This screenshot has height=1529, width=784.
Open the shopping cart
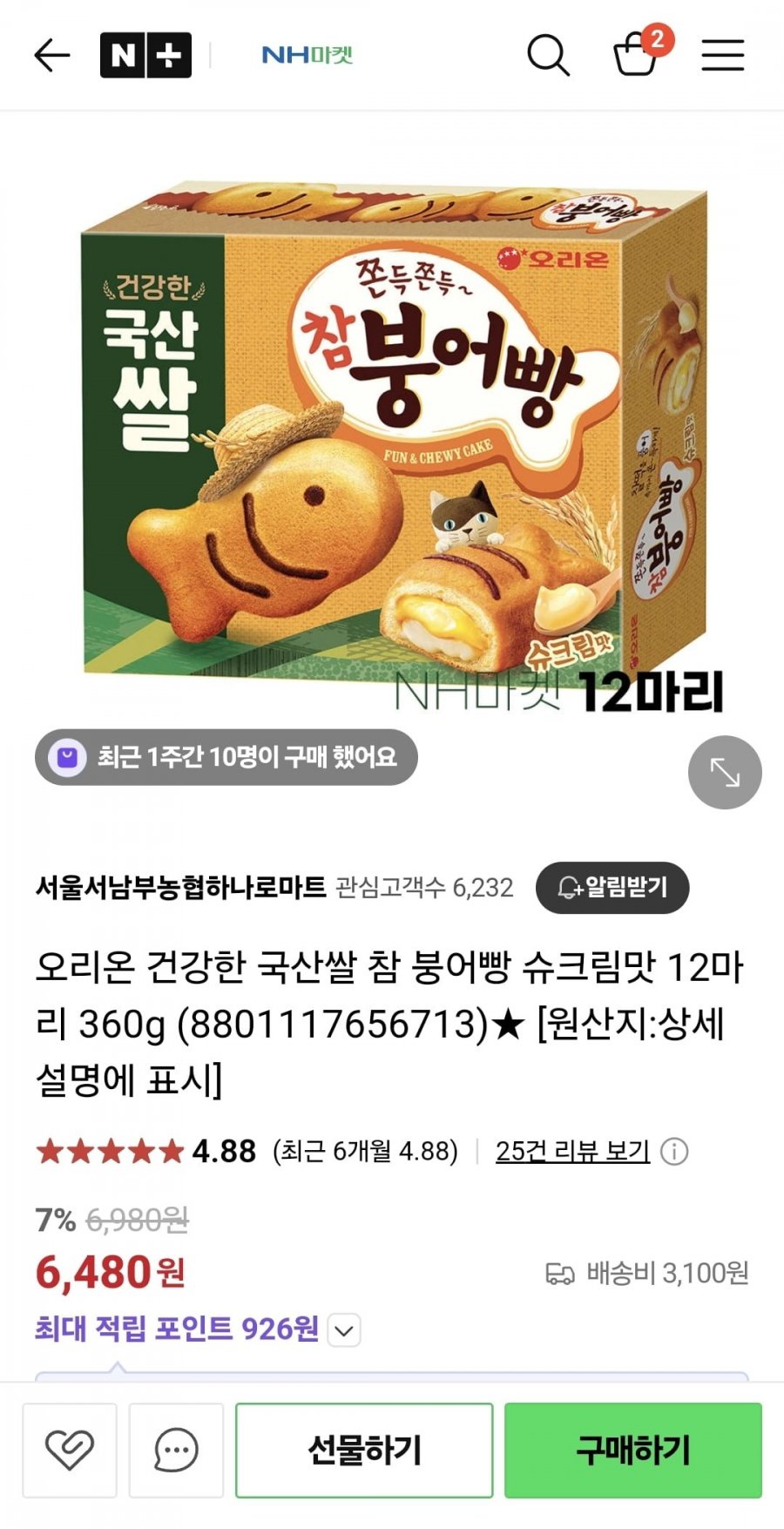(636, 56)
